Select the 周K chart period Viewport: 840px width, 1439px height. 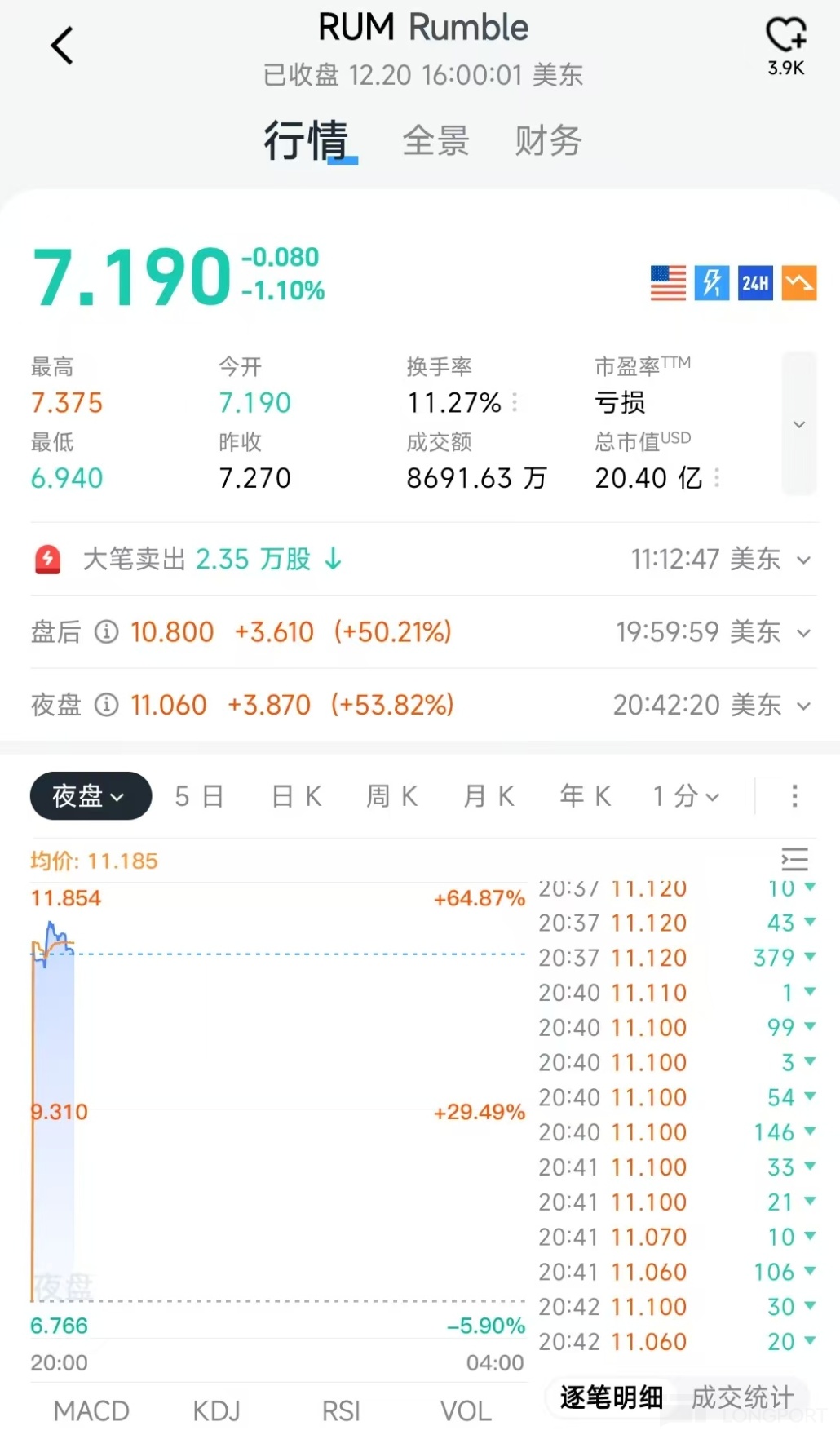392,796
